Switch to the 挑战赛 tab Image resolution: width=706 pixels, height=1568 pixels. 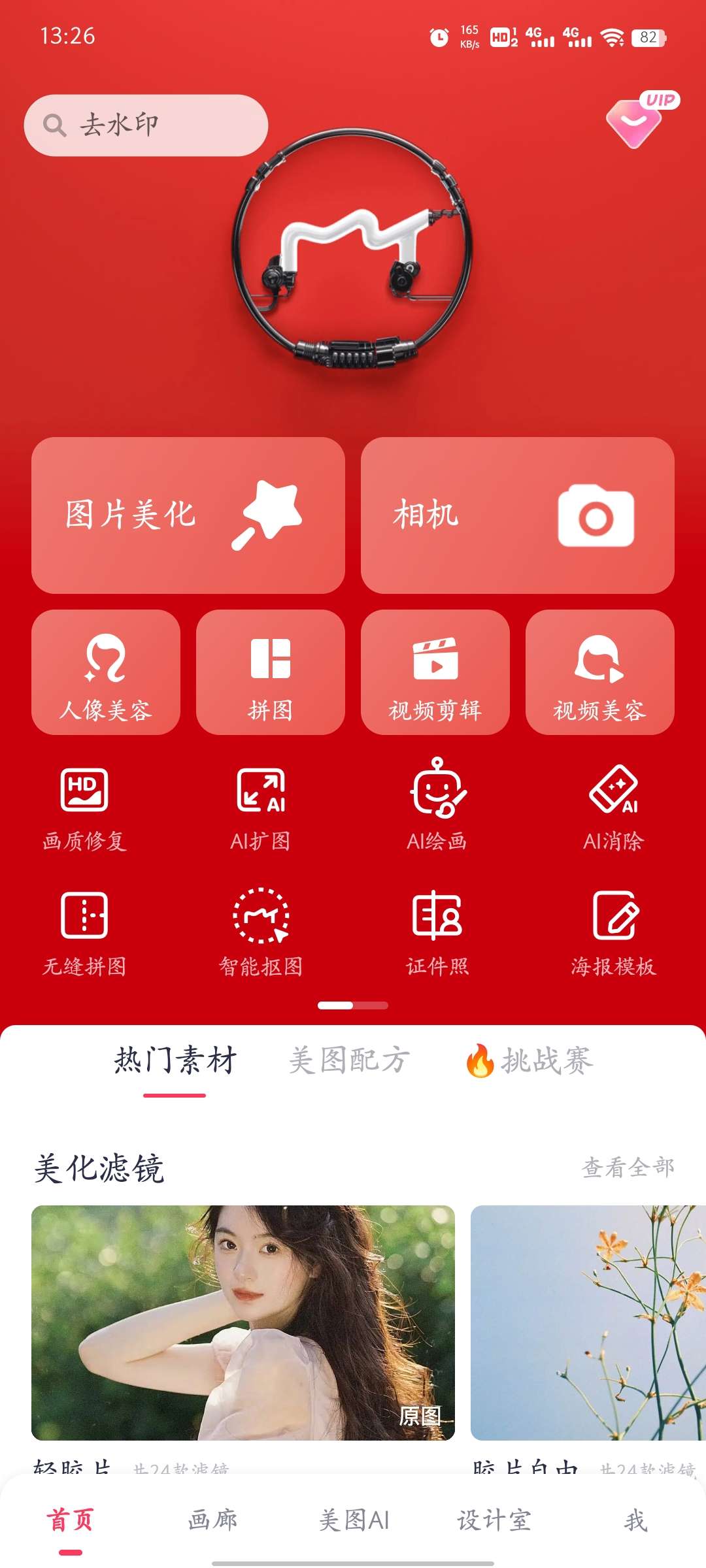[x=529, y=1060]
